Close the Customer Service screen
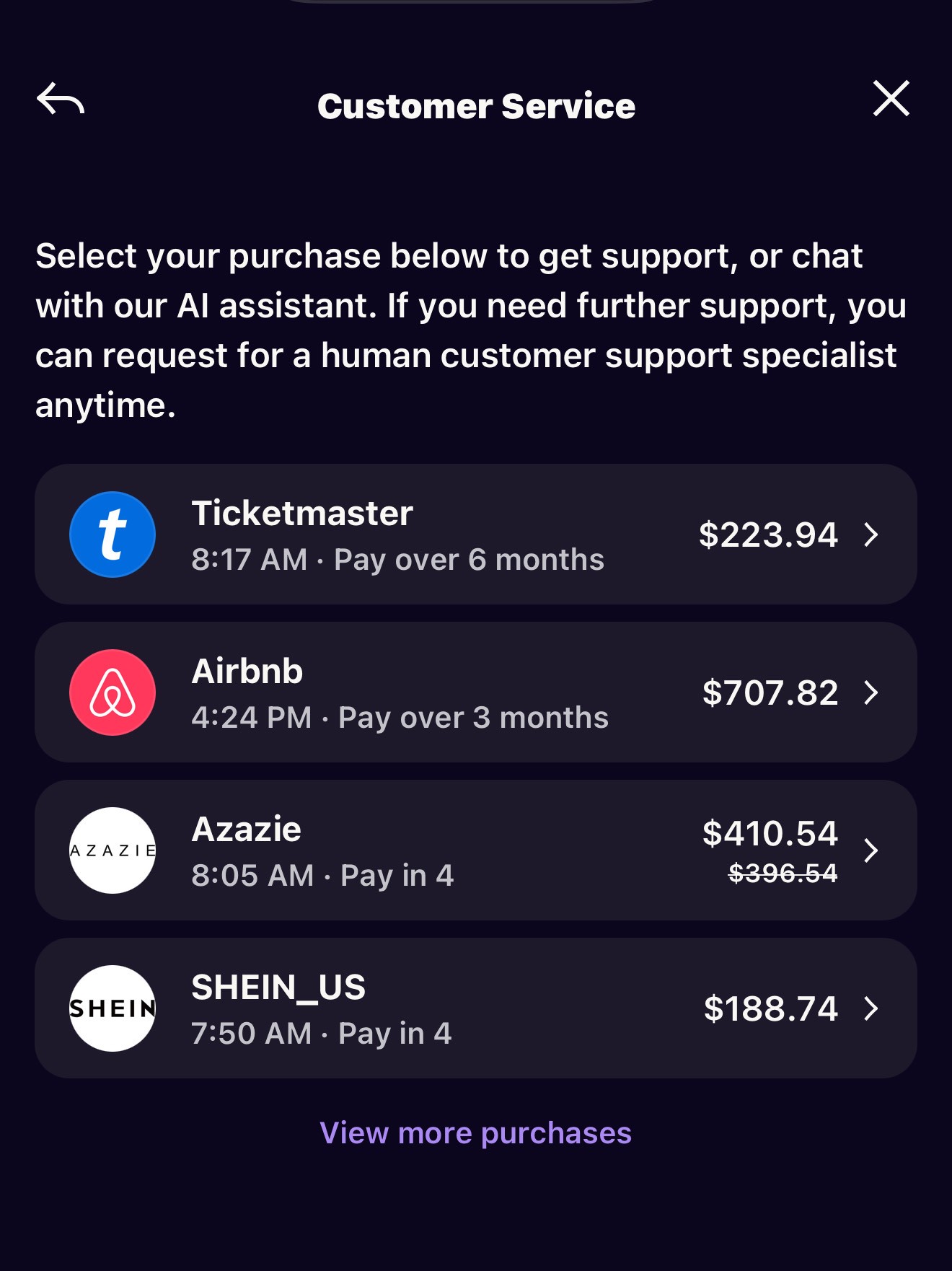Viewport: 952px width, 1271px height. [x=891, y=100]
